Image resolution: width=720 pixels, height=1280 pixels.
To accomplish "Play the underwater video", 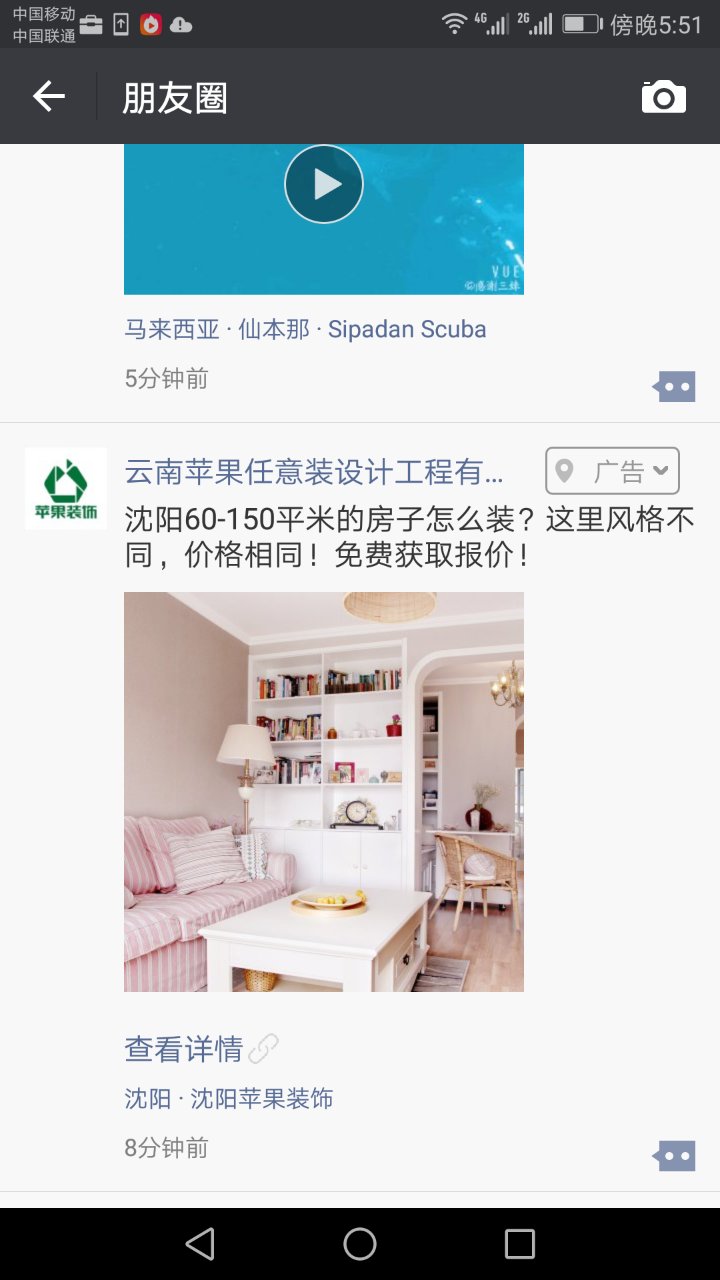I will tap(323, 184).
